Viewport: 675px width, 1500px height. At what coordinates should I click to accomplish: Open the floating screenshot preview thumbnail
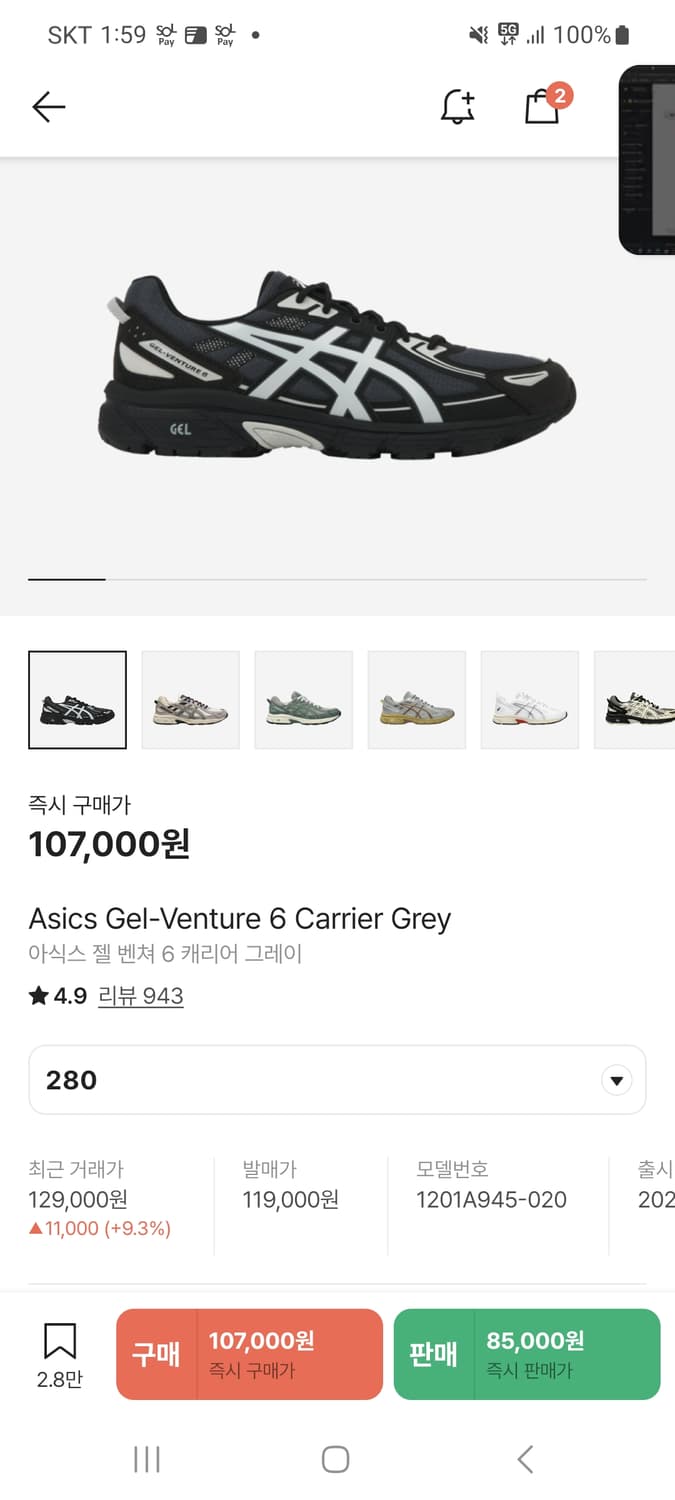[x=647, y=160]
